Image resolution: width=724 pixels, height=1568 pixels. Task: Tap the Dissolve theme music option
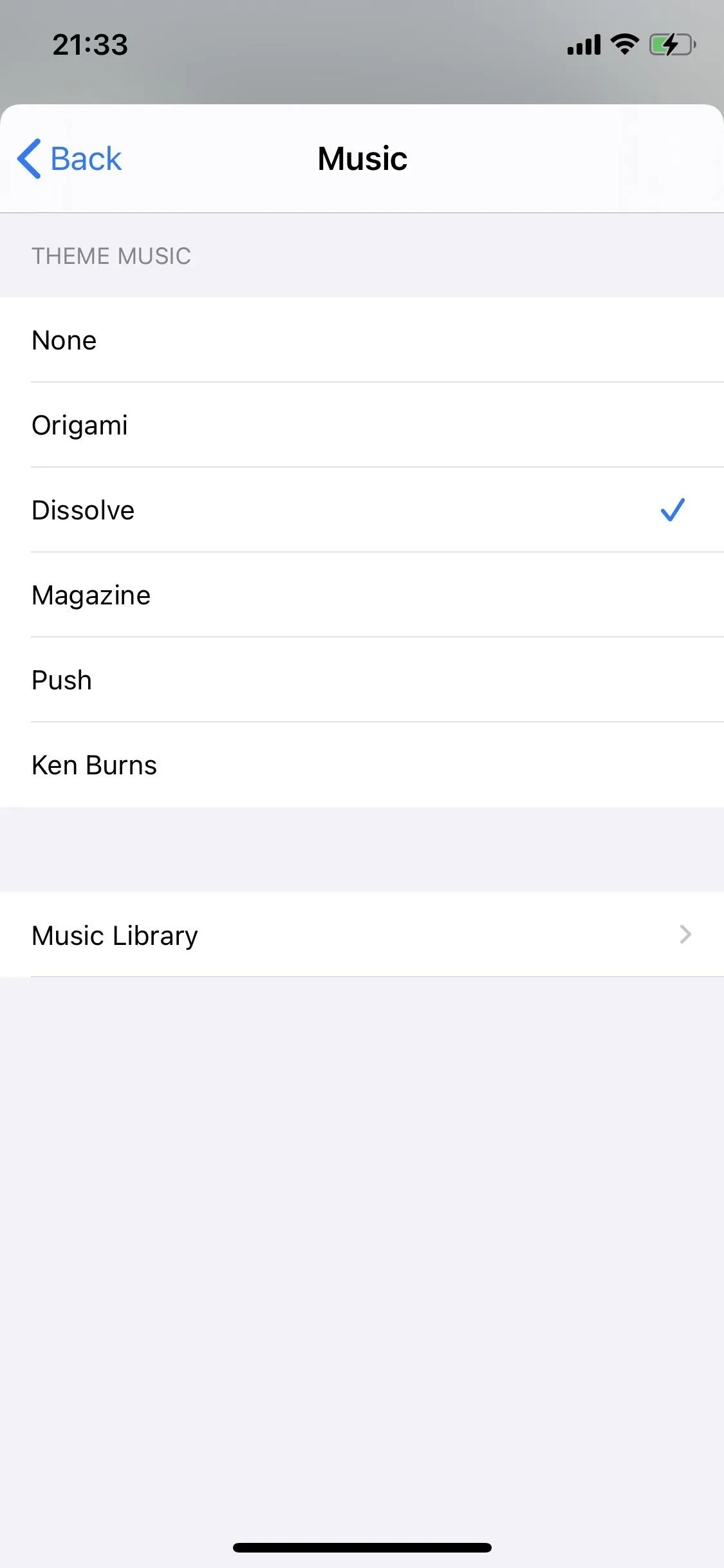(x=362, y=510)
